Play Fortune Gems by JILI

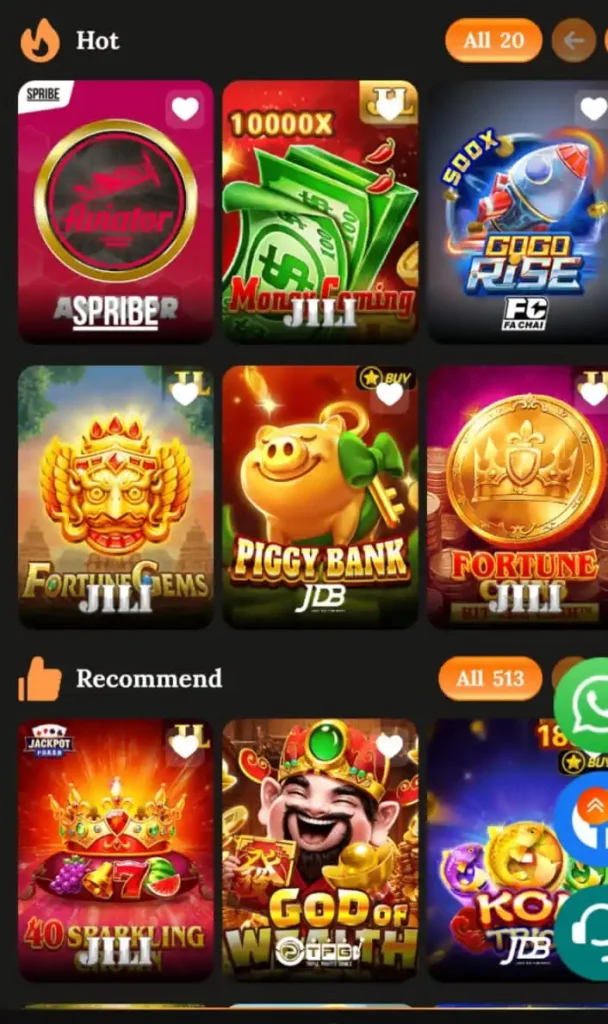[x=115, y=500]
